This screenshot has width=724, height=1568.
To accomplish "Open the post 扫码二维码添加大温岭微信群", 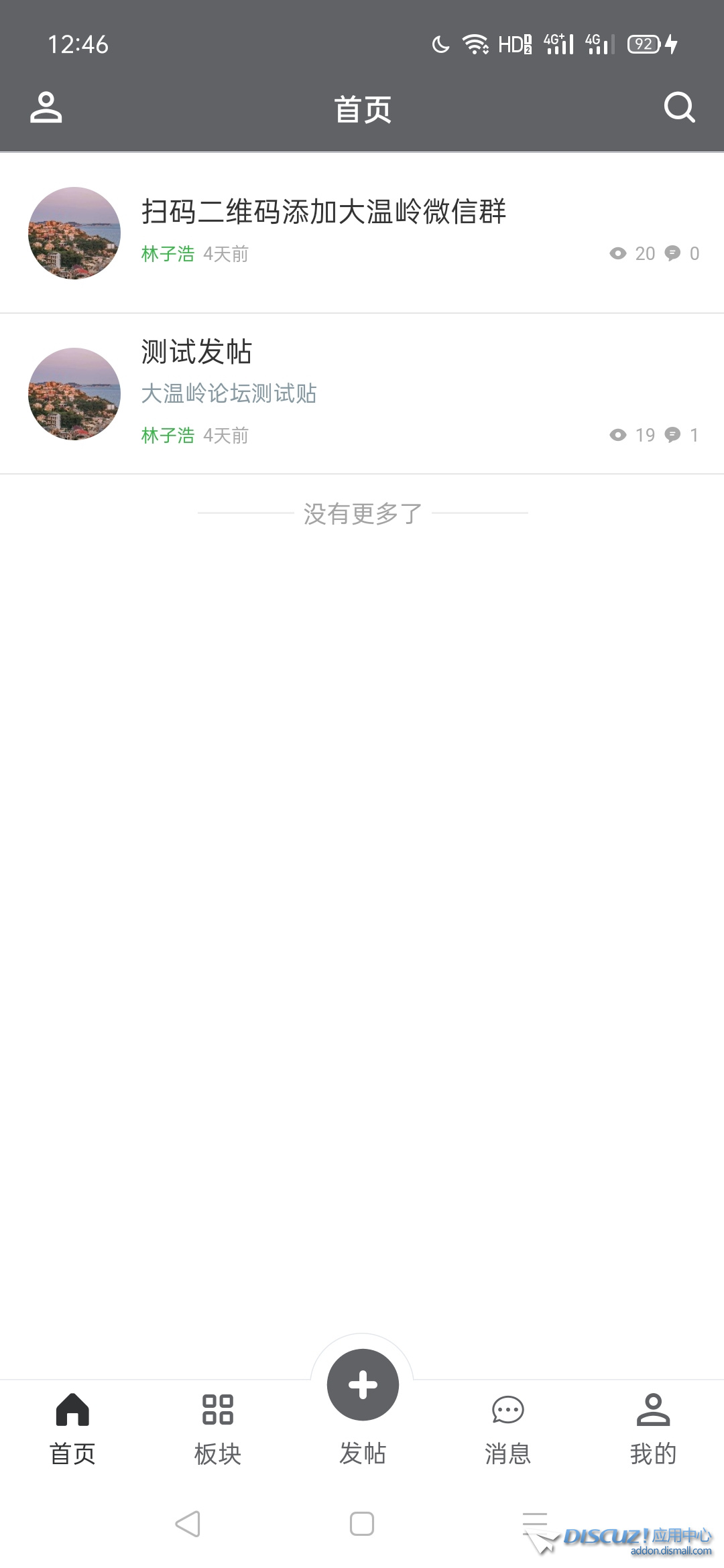I will (323, 212).
